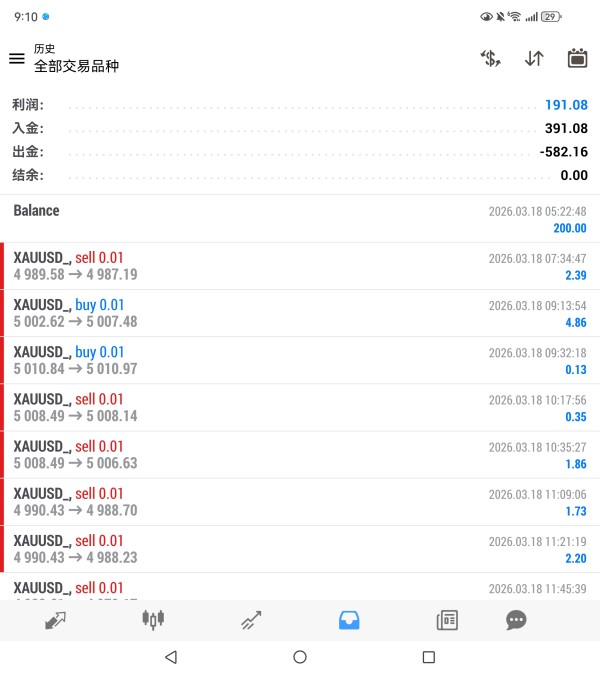Expand the sell trade with 2.20 profit
Image resolution: width=600 pixels, height=673 pixels.
click(x=300, y=548)
